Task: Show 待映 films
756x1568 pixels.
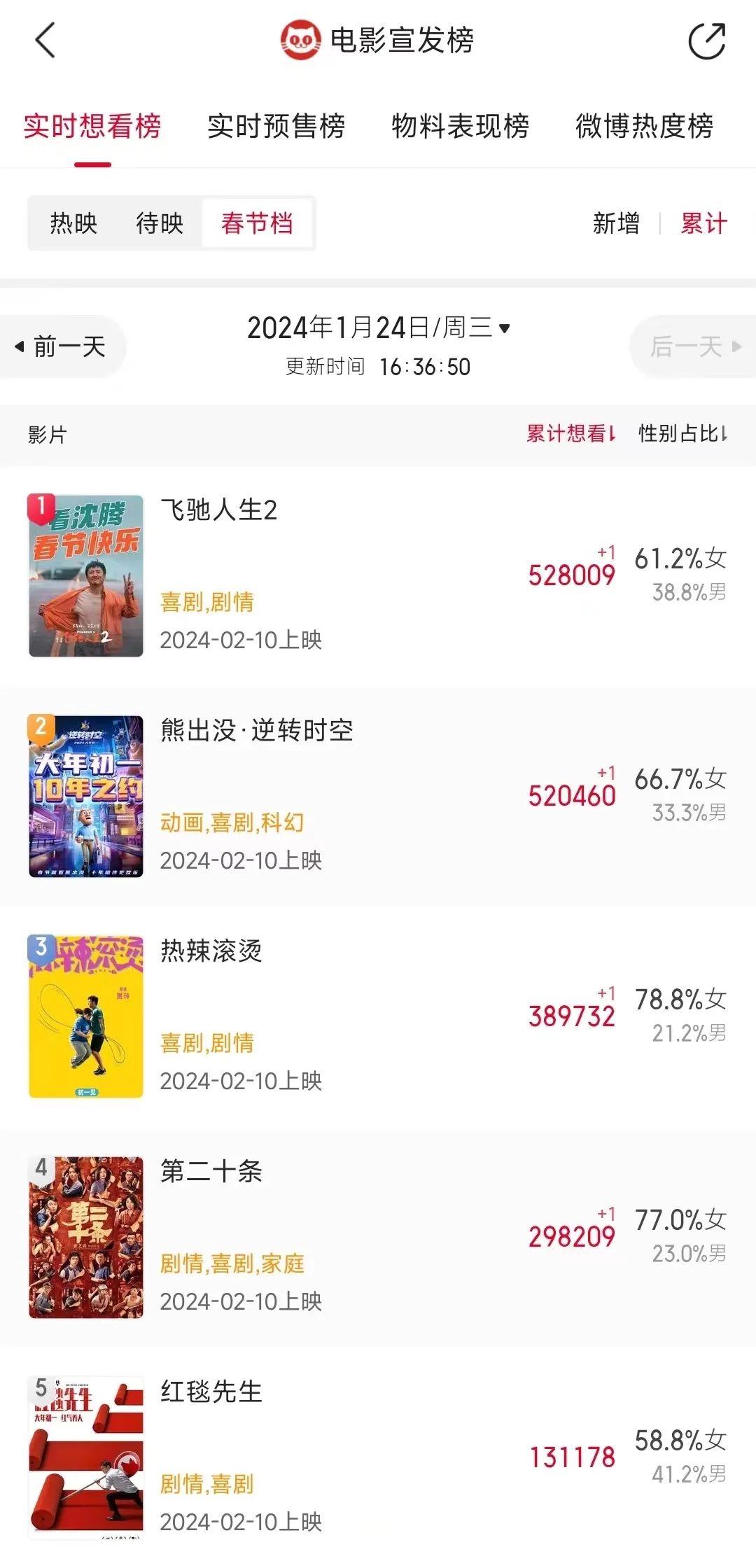Action: tap(160, 223)
